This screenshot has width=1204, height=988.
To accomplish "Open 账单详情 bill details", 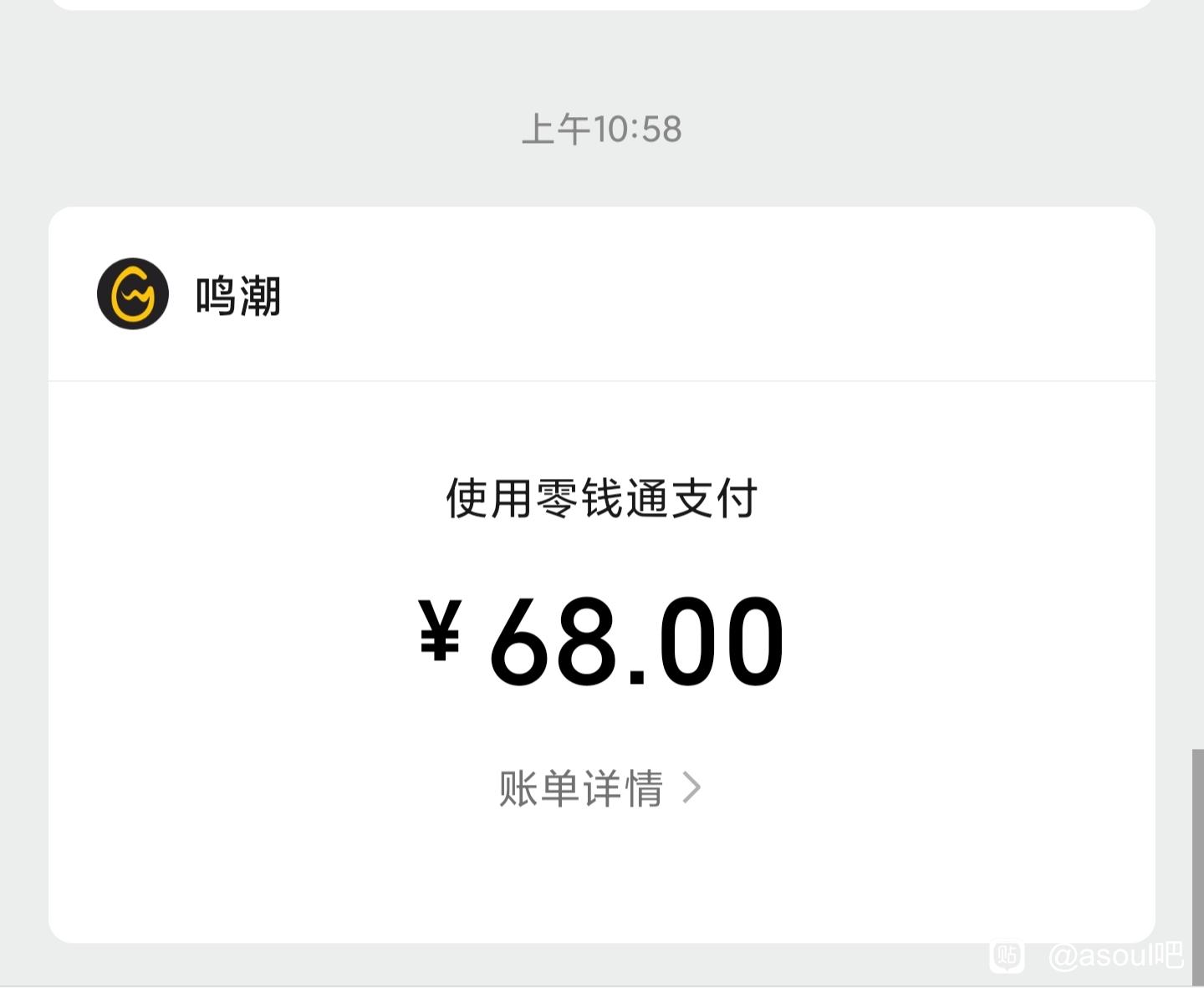I will pos(599,787).
